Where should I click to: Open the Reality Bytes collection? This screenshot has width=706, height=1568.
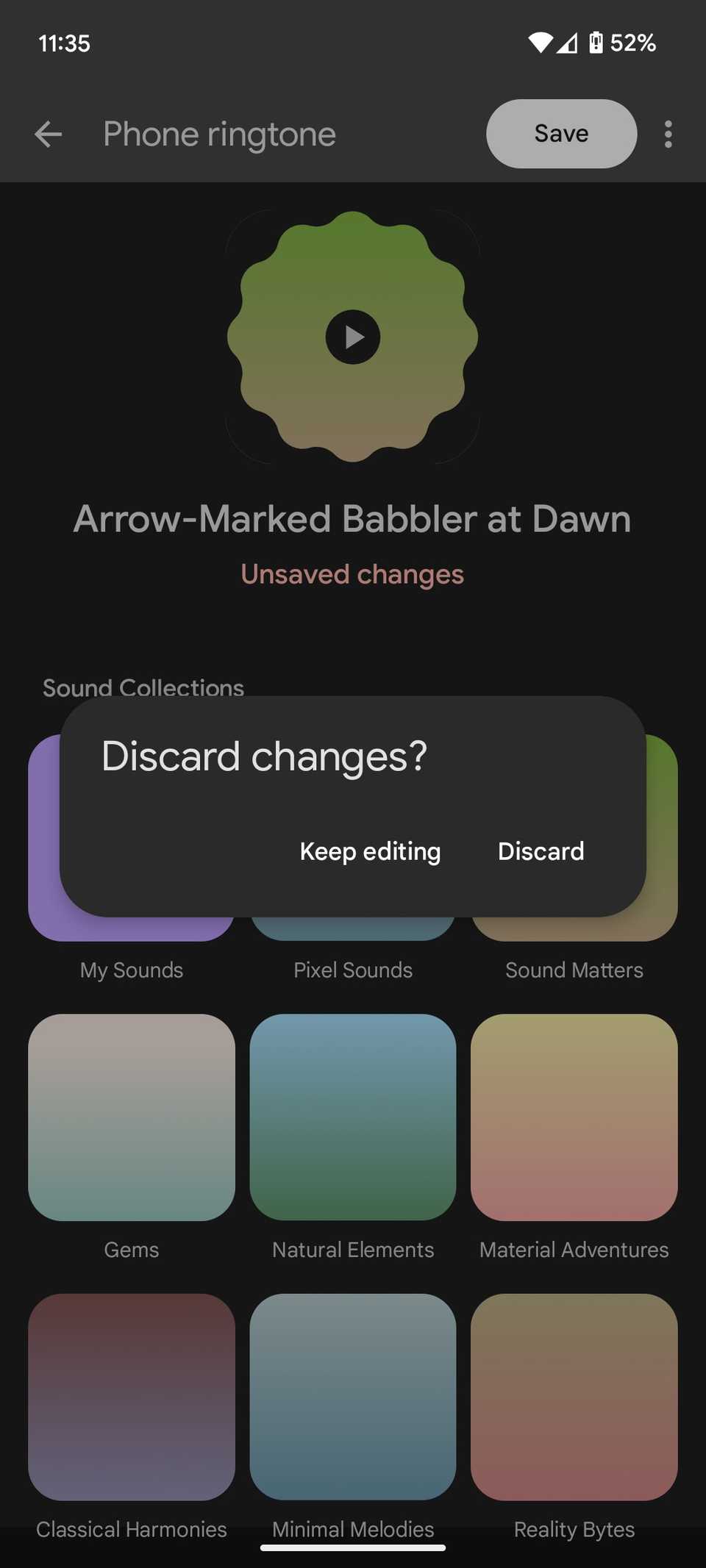point(573,1397)
